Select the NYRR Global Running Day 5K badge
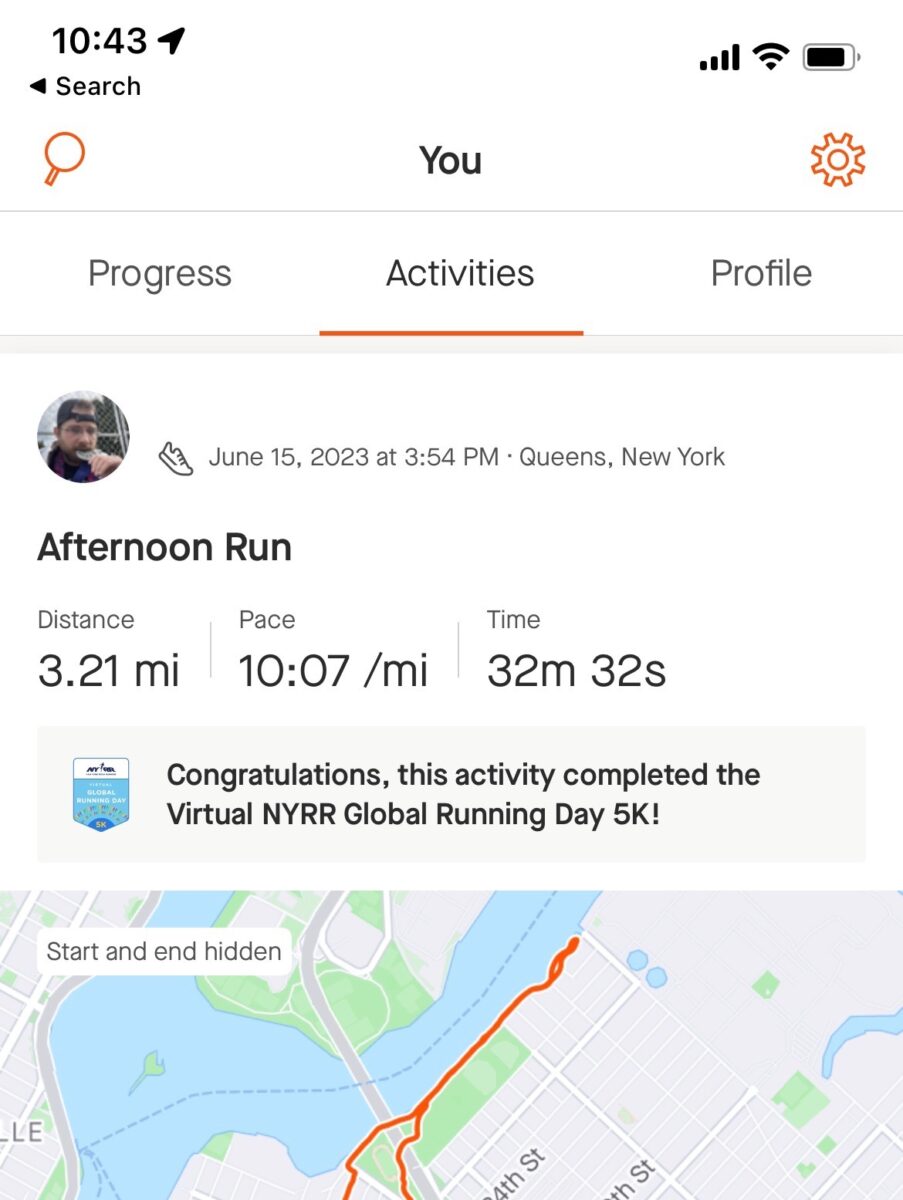Screen dimensions: 903x1200 (x=99, y=793)
